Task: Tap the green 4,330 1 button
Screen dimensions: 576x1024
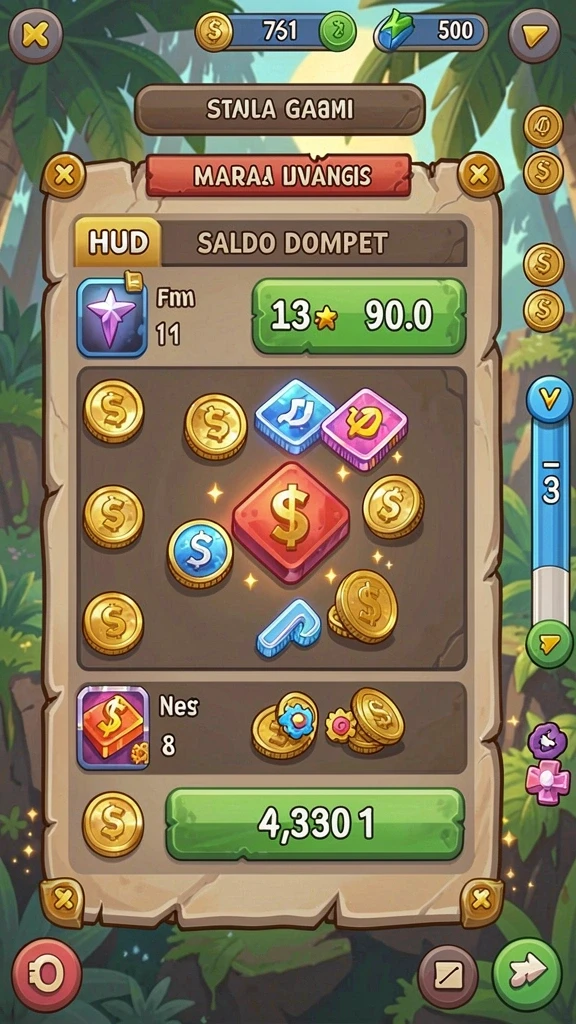Action: pyautogui.click(x=315, y=824)
